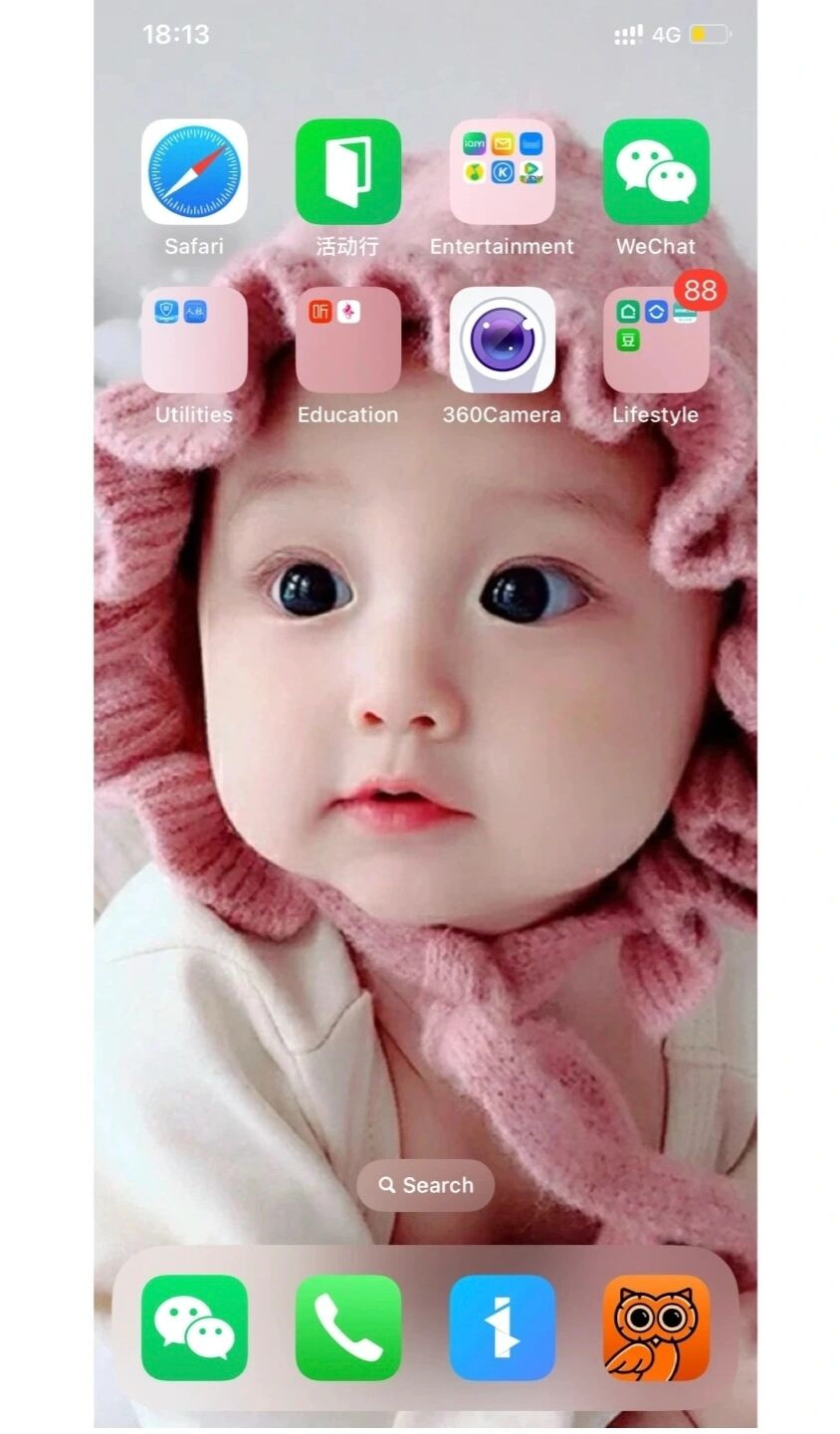Launch the blue app in the dock

[502, 1327]
